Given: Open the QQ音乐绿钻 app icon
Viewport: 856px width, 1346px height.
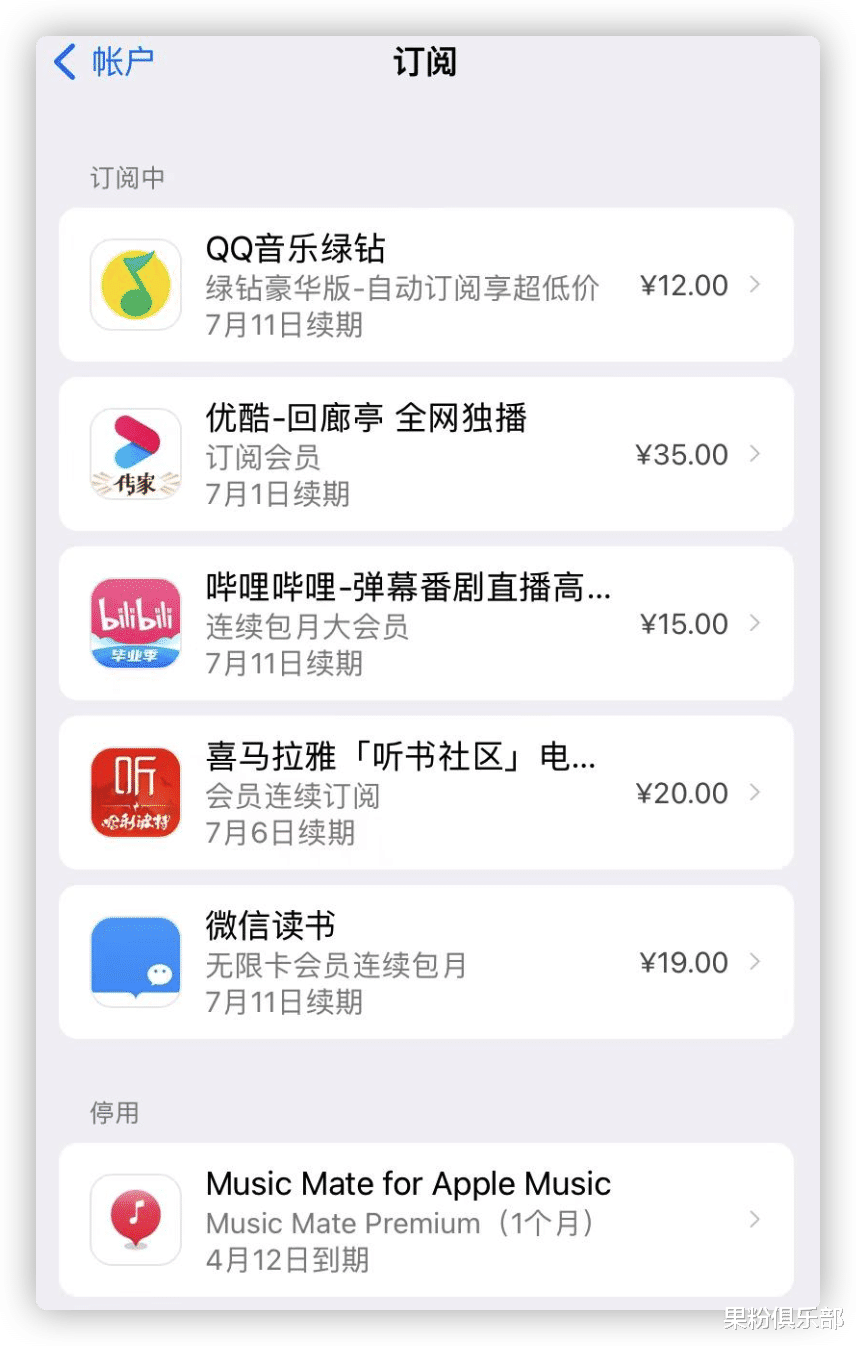Looking at the screenshot, I should click(135, 284).
